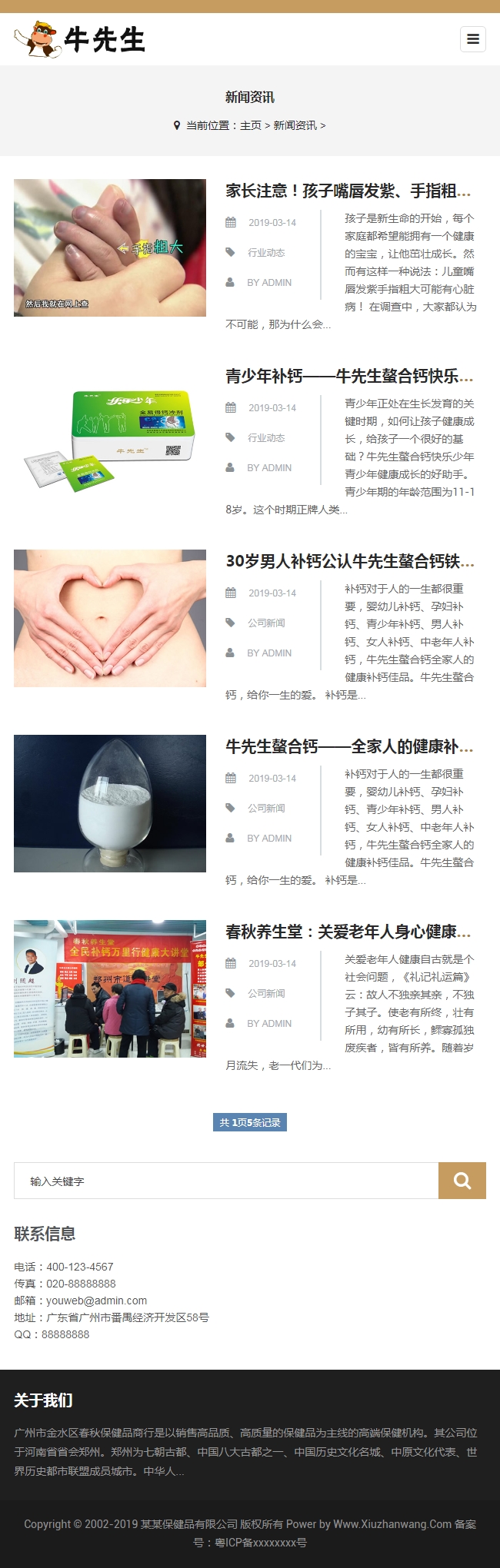Open article 春秋养生堂：关爱老年人身心健康
The width and height of the screenshot is (500, 1568).
348,932
